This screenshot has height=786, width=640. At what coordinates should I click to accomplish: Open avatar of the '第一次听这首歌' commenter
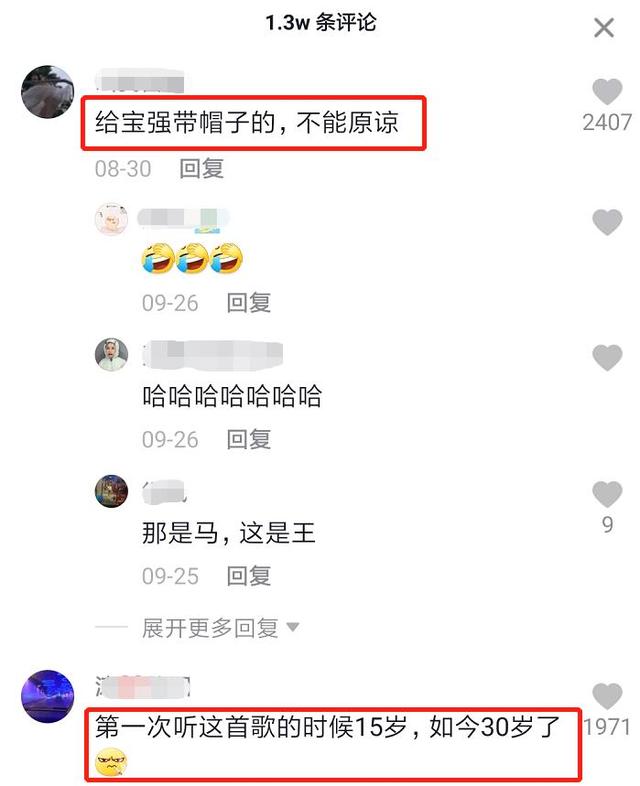pyautogui.click(x=48, y=696)
